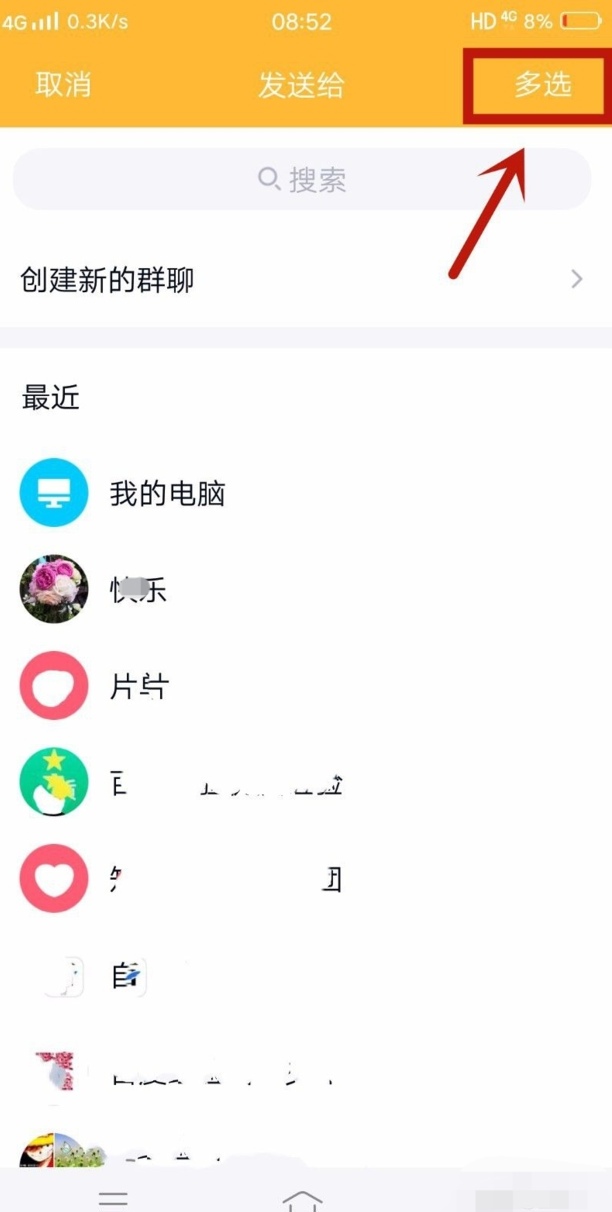The width and height of the screenshot is (612, 1212).
Task: Select 我的电脑 as recipient
Action: (x=168, y=494)
